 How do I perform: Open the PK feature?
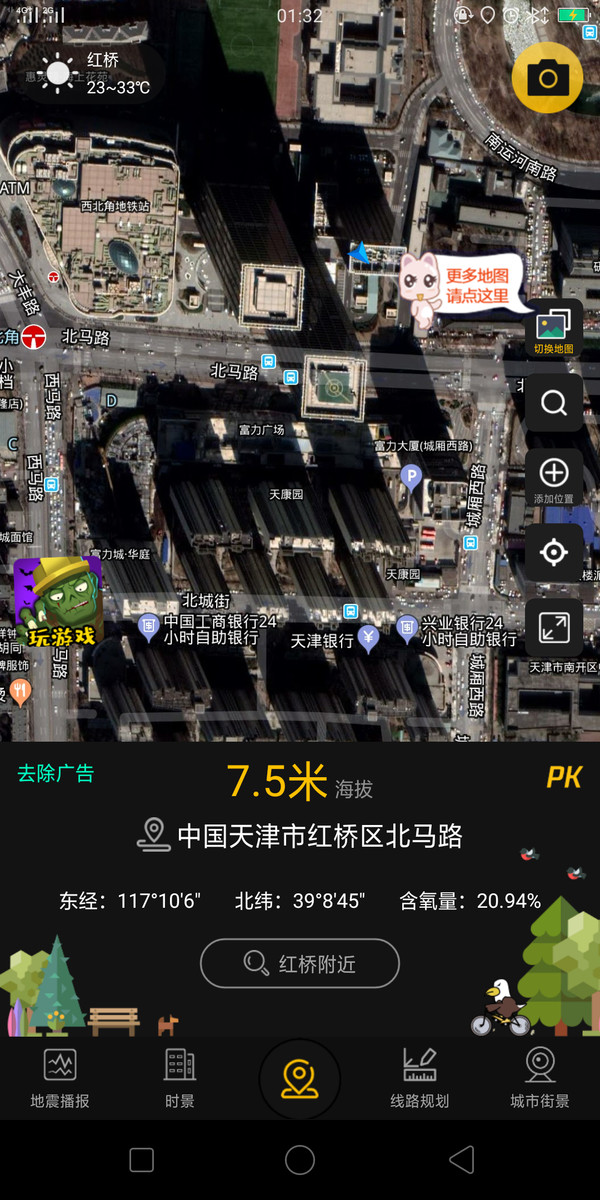pyautogui.click(x=564, y=777)
